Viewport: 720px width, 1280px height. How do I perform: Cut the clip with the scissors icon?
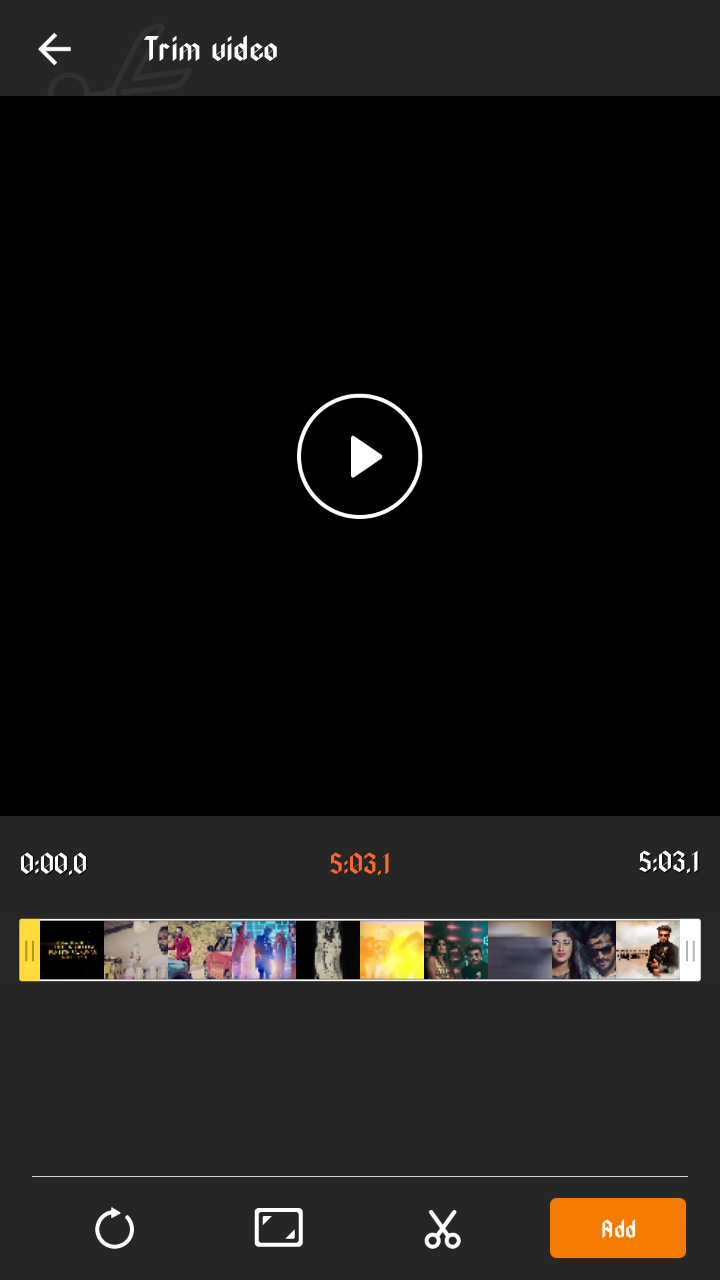[x=442, y=1228]
